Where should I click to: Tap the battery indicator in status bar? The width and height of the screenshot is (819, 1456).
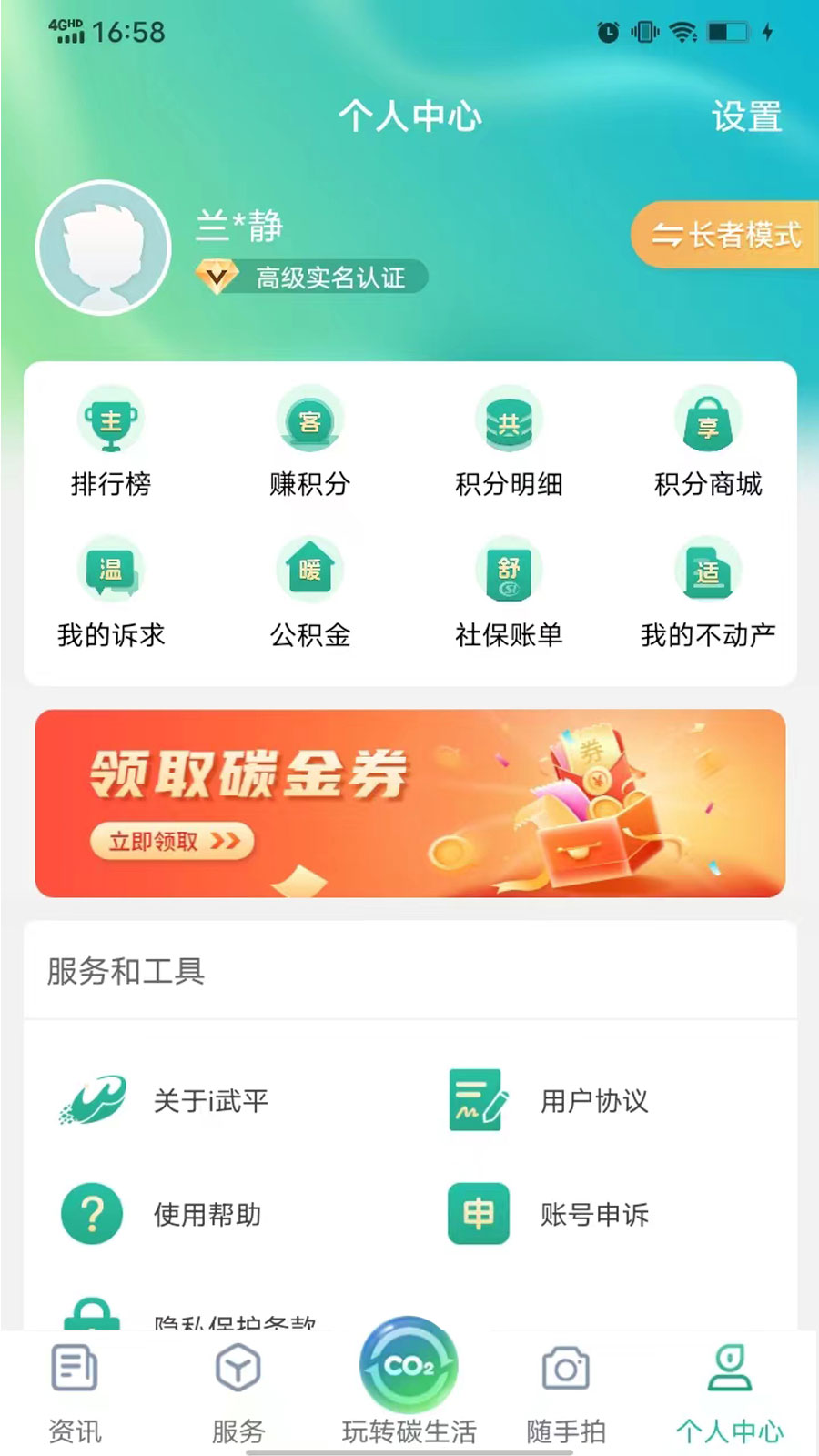(x=728, y=29)
